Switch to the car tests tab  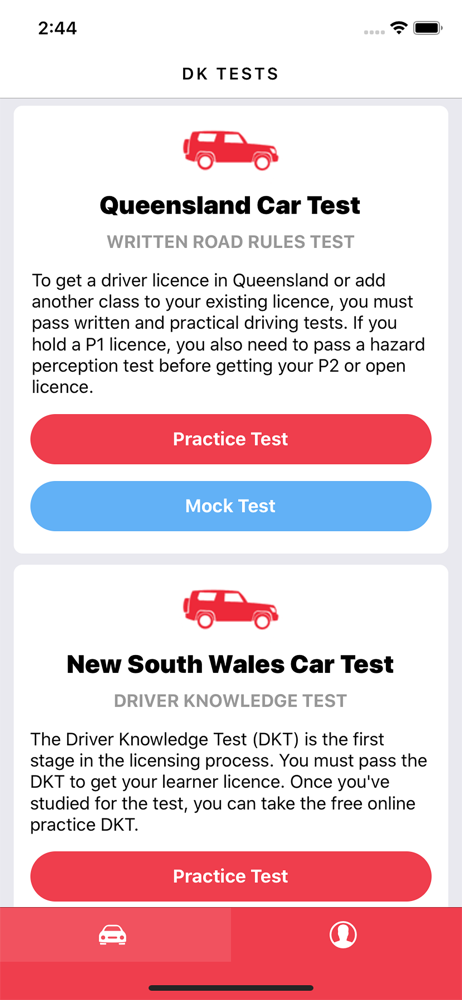tap(116, 934)
